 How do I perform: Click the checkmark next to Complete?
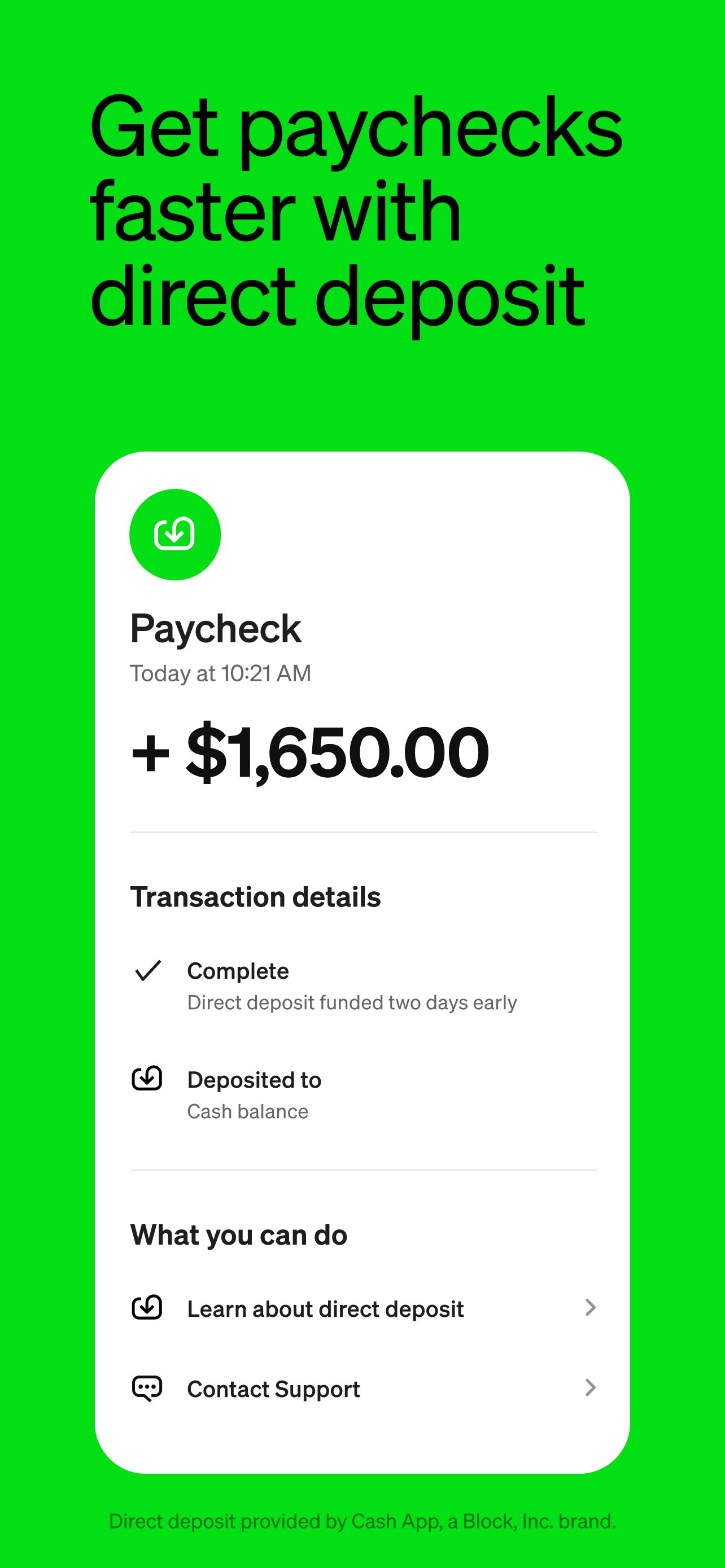click(x=147, y=970)
